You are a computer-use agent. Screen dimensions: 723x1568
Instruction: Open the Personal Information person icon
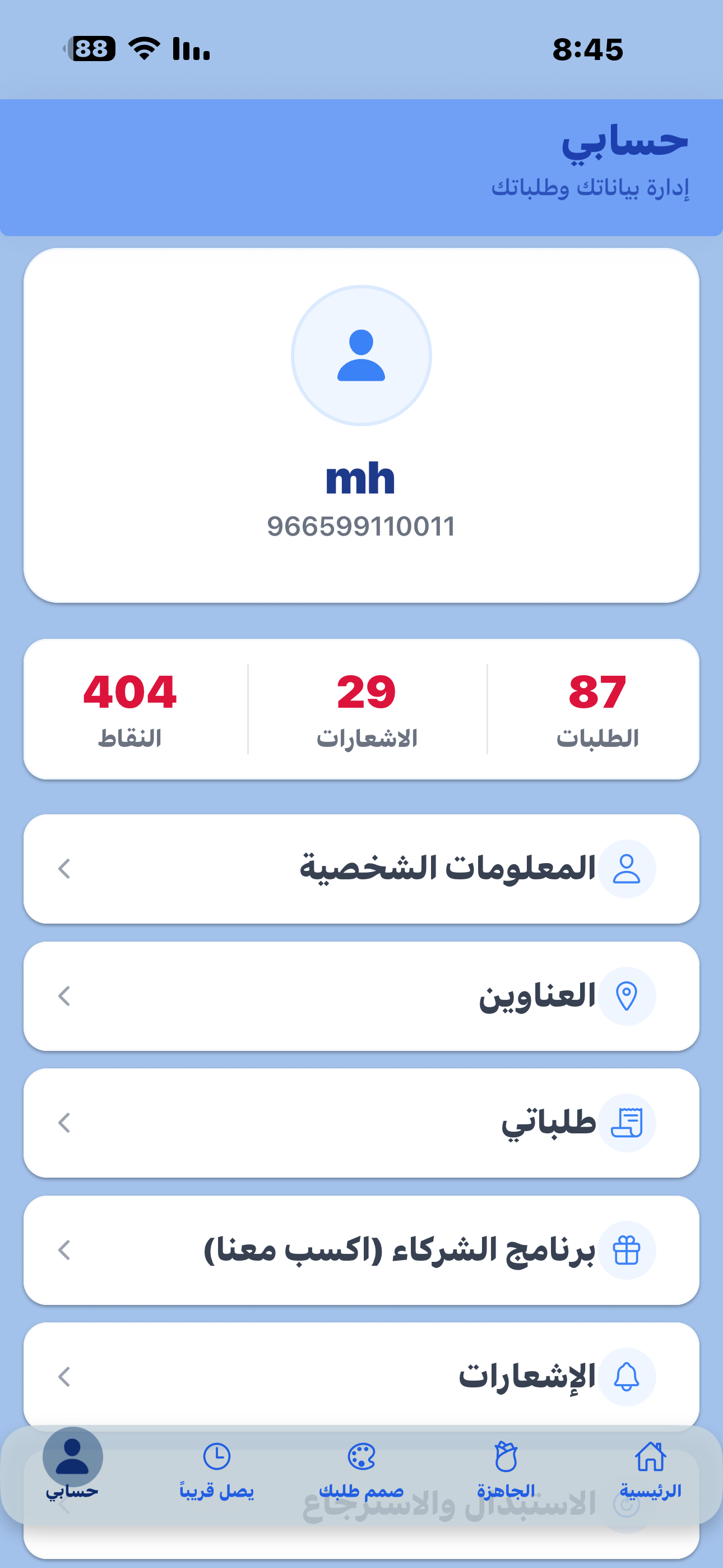coord(626,869)
